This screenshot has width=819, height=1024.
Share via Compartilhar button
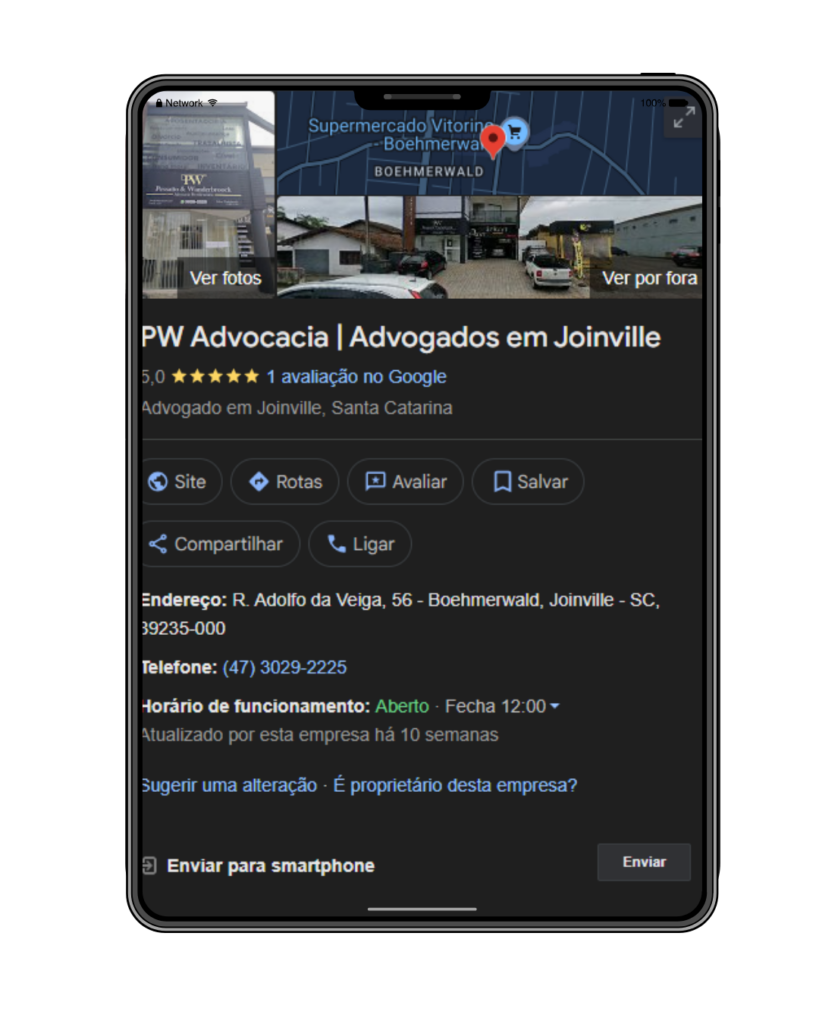coord(216,545)
